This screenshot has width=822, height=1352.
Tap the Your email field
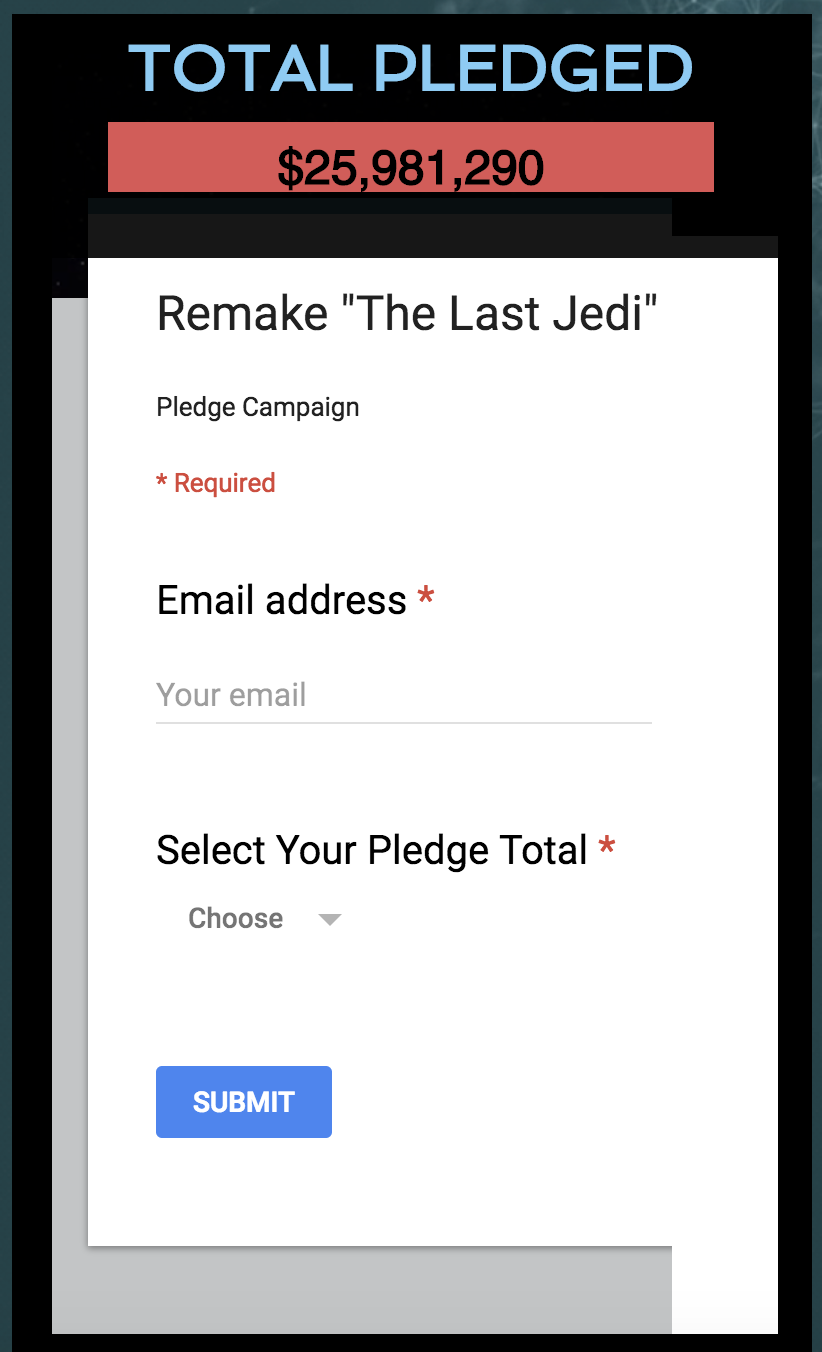pyautogui.click(x=403, y=695)
